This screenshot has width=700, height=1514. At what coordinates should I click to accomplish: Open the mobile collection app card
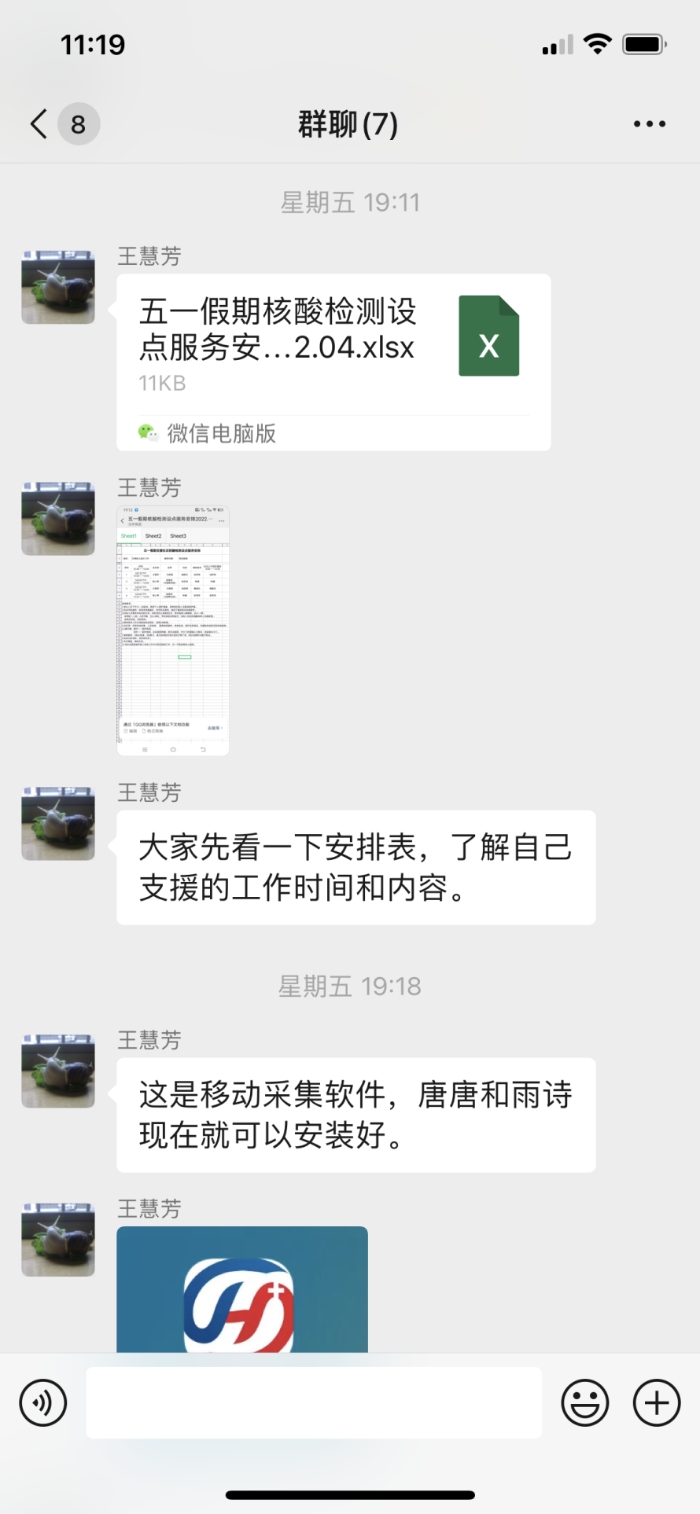[242, 1288]
